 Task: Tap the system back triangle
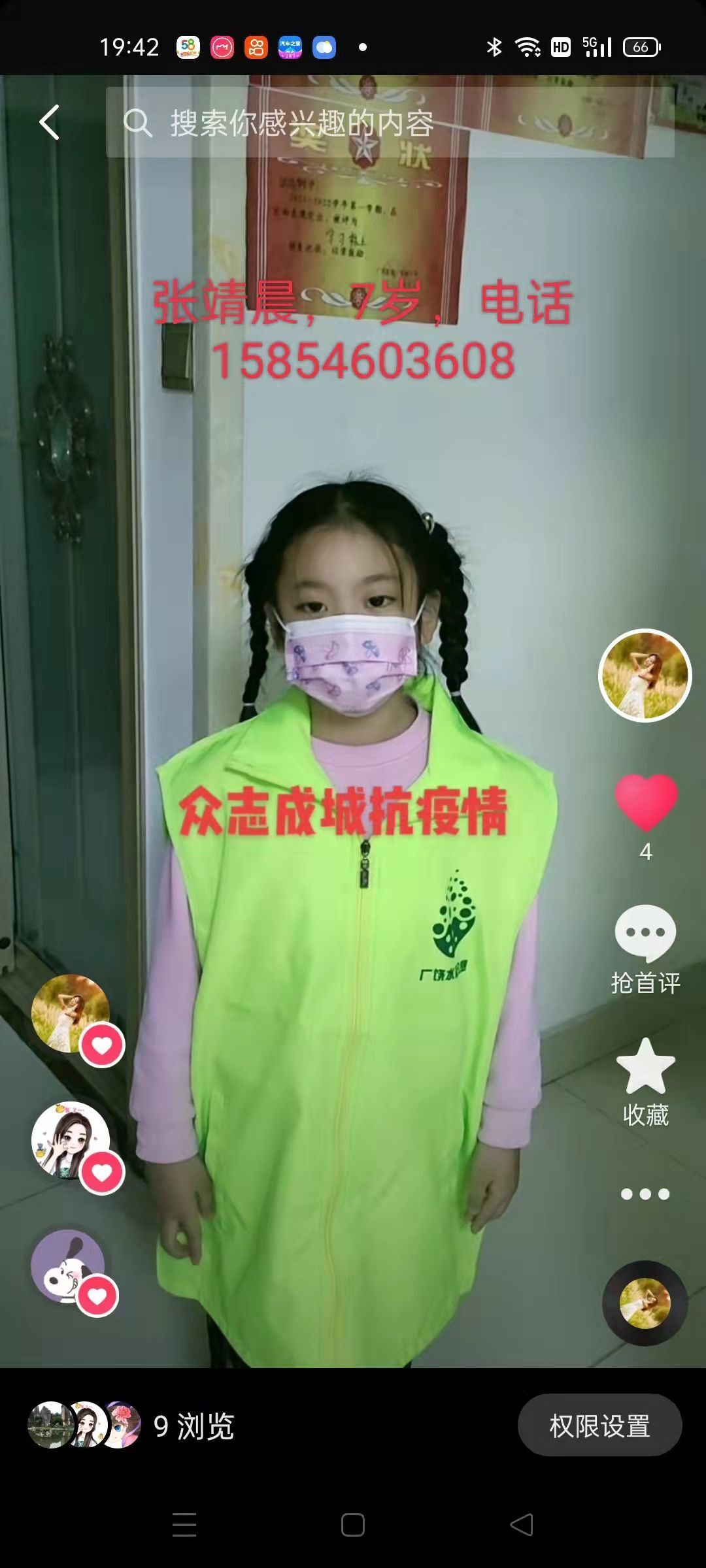(x=522, y=1525)
